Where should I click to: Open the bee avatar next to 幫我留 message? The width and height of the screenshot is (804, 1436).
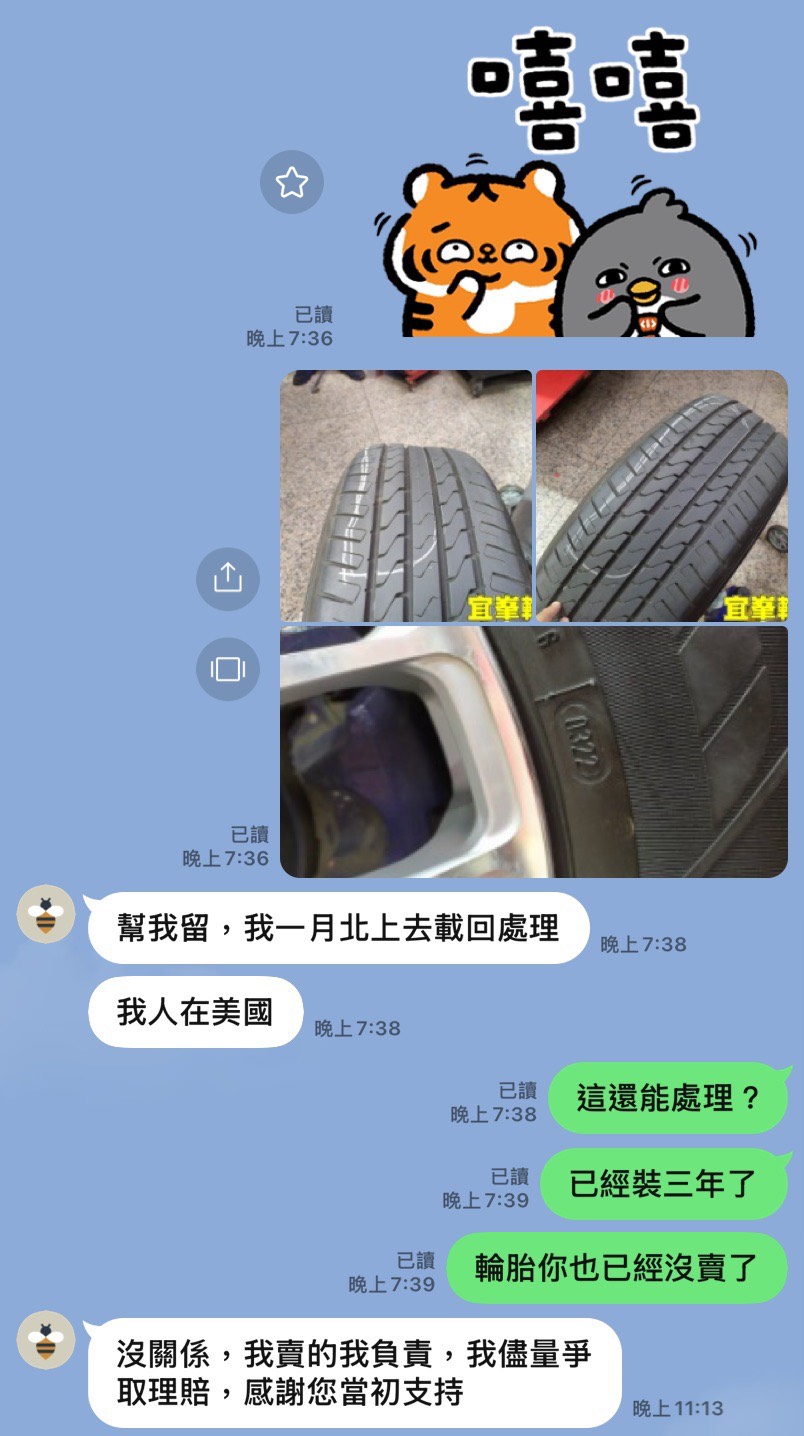(x=46, y=914)
